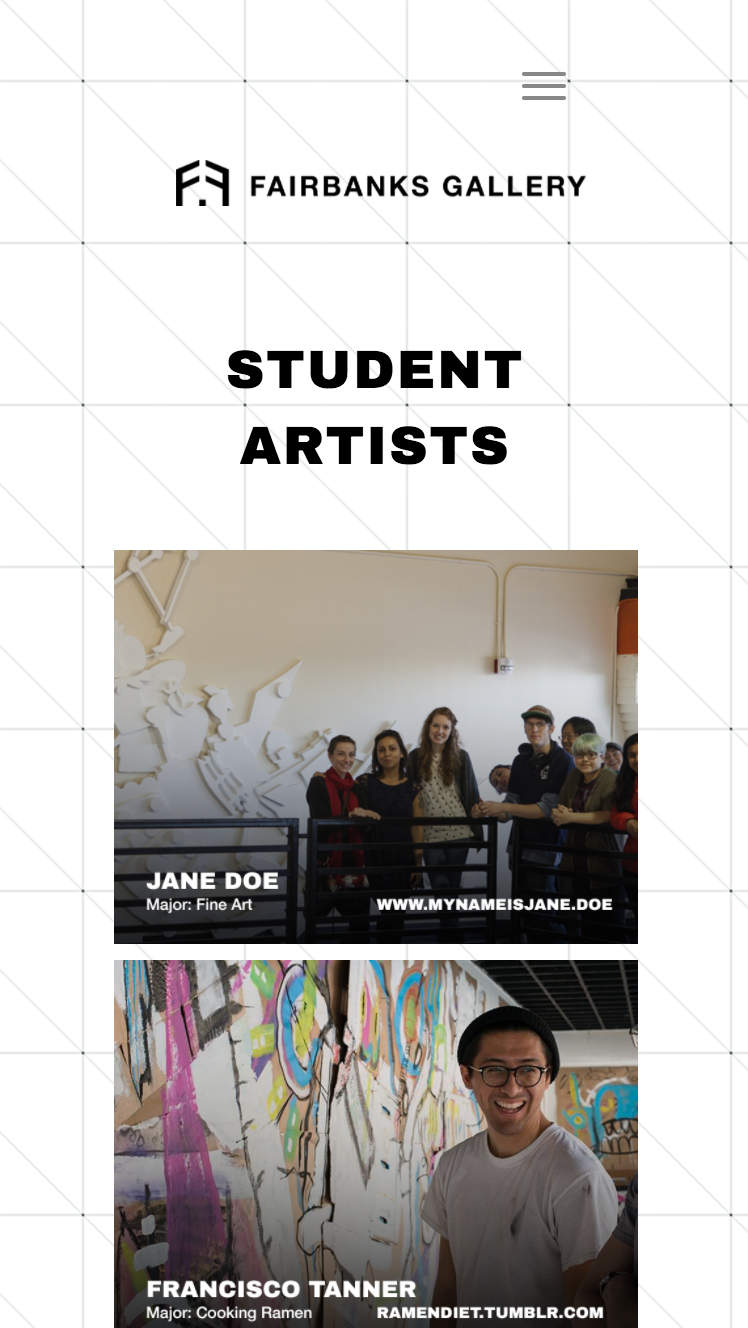This screenshot has height=1328, width=748.
Task: Open the hamburger navigation menu
Action: (x=544, y=86)
